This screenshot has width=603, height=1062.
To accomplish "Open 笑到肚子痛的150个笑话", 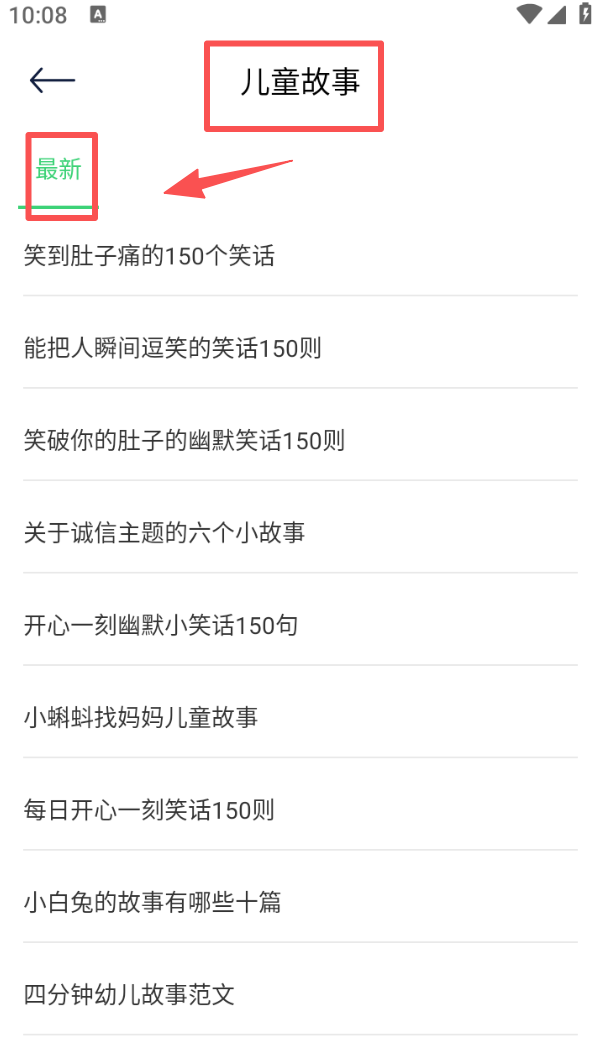I will tap(150, 256).
